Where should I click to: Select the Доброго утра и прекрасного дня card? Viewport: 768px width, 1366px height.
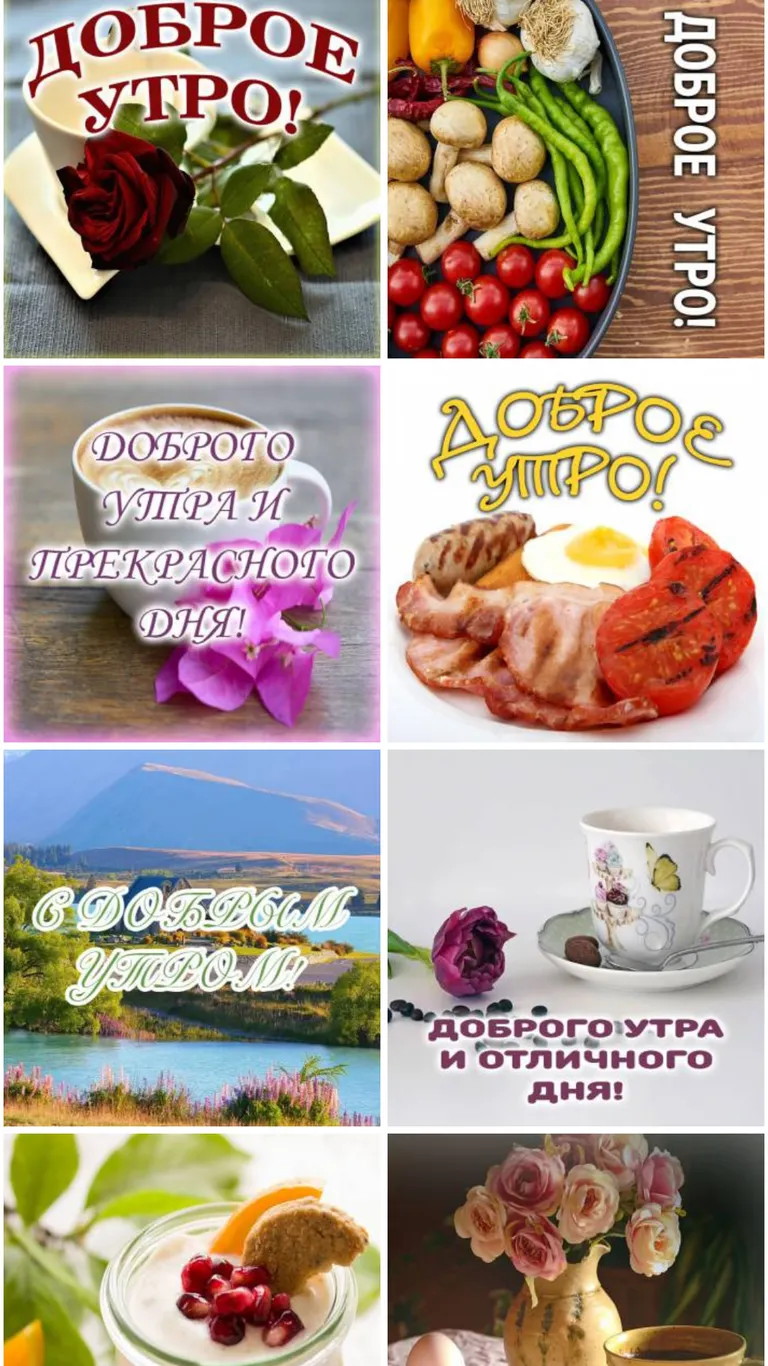pyautogui.click(x=192, y=553)
